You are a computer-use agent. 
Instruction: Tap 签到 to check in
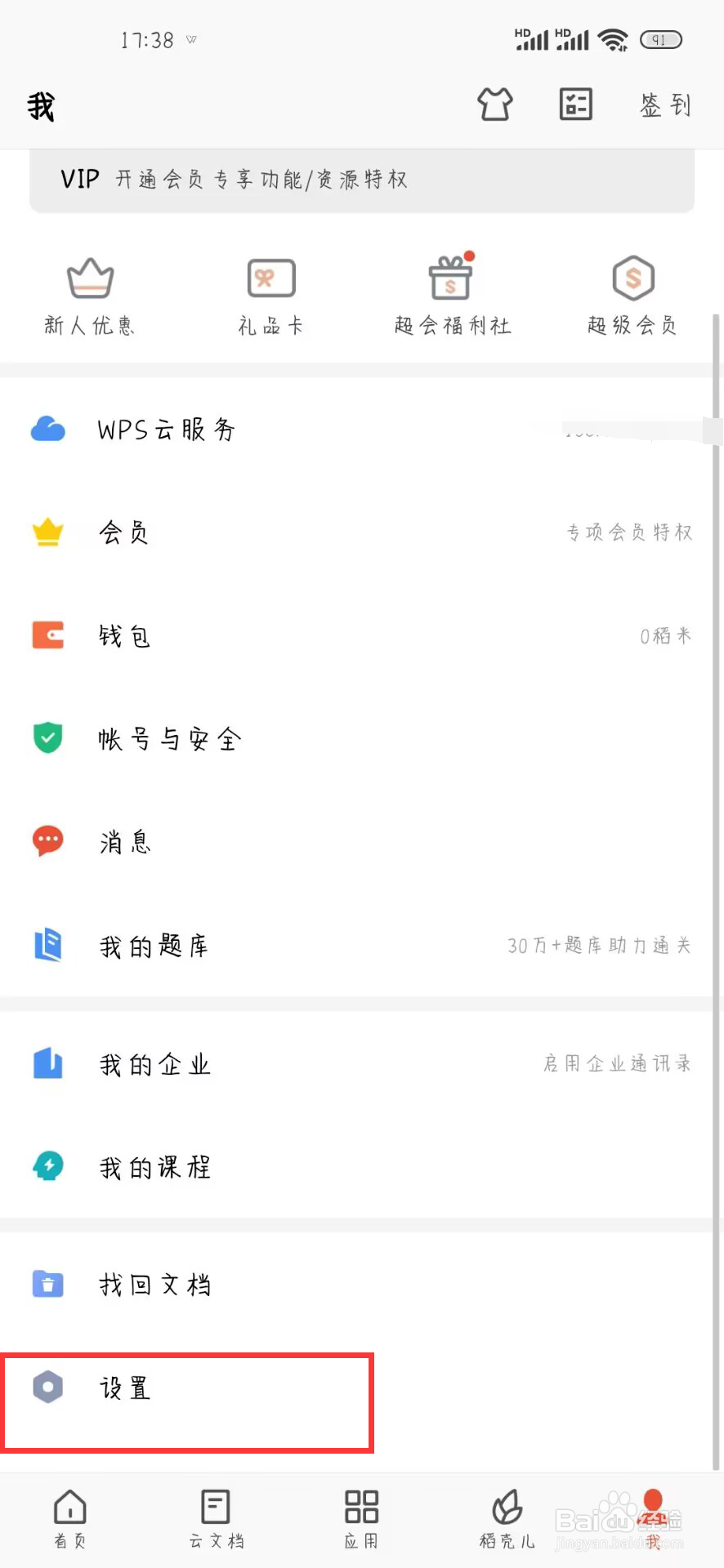665,105
